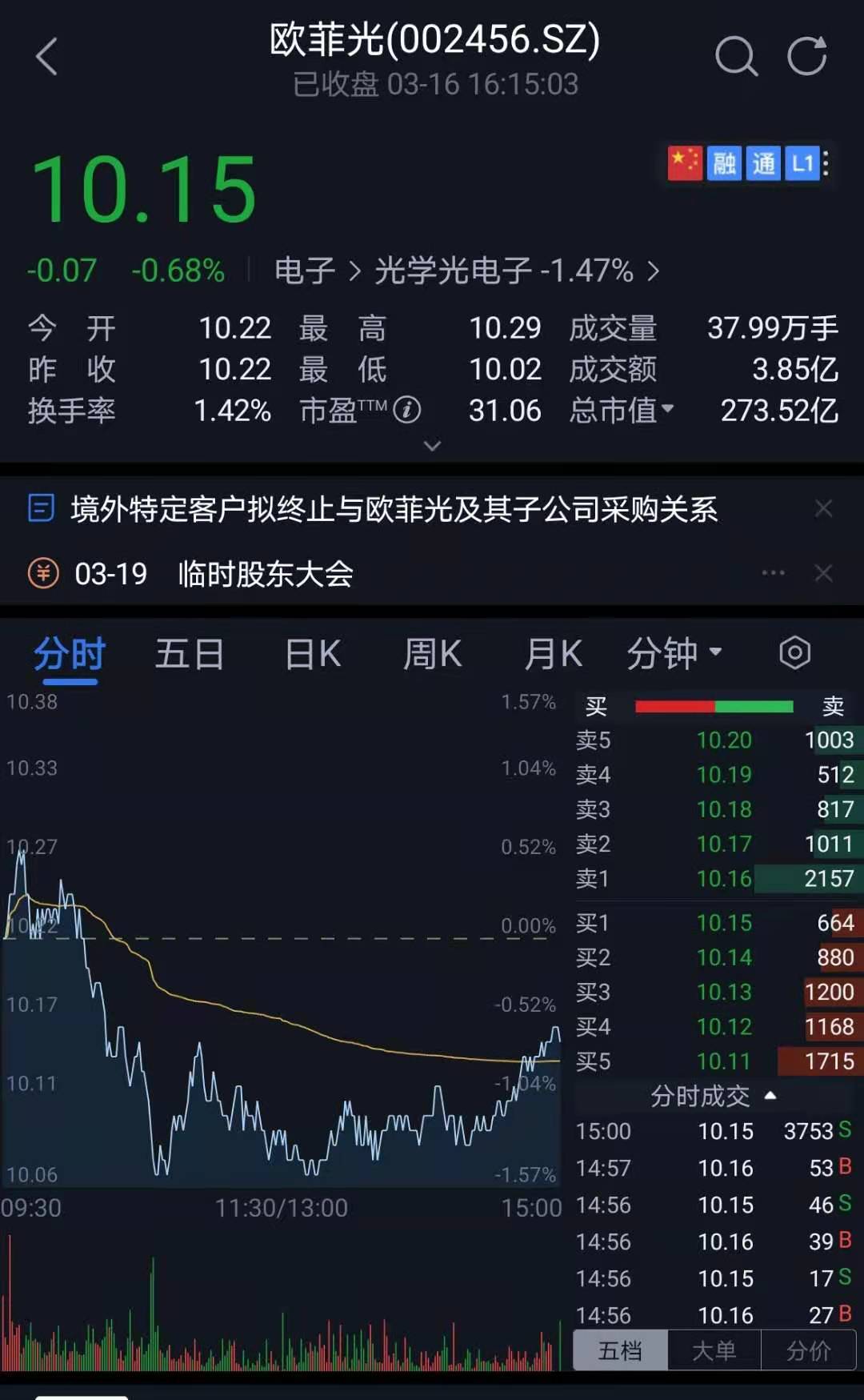Switch to the 五日 chart tab
Screen dimensions: 864x1400
[190, 654]
